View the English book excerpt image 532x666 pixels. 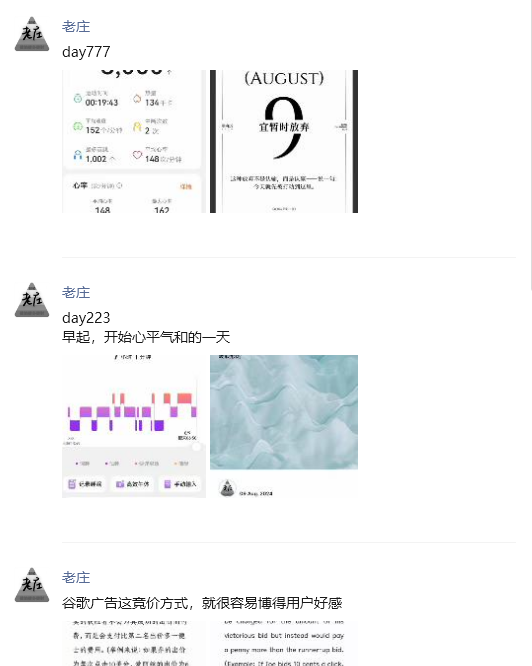coord(284,643)
